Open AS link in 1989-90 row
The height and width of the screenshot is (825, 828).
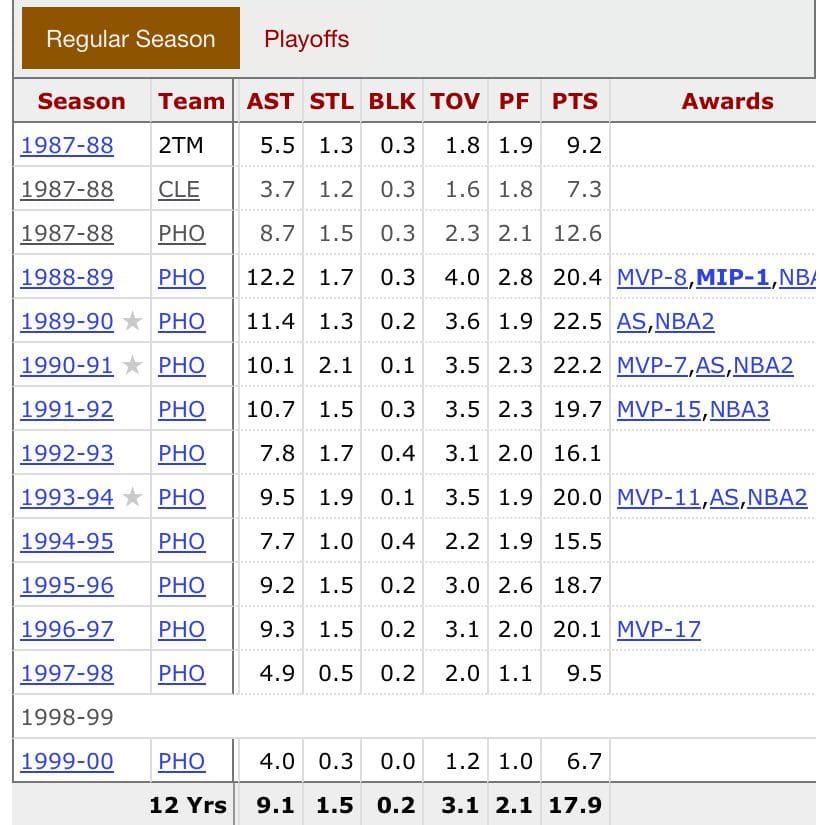point(633,321)
